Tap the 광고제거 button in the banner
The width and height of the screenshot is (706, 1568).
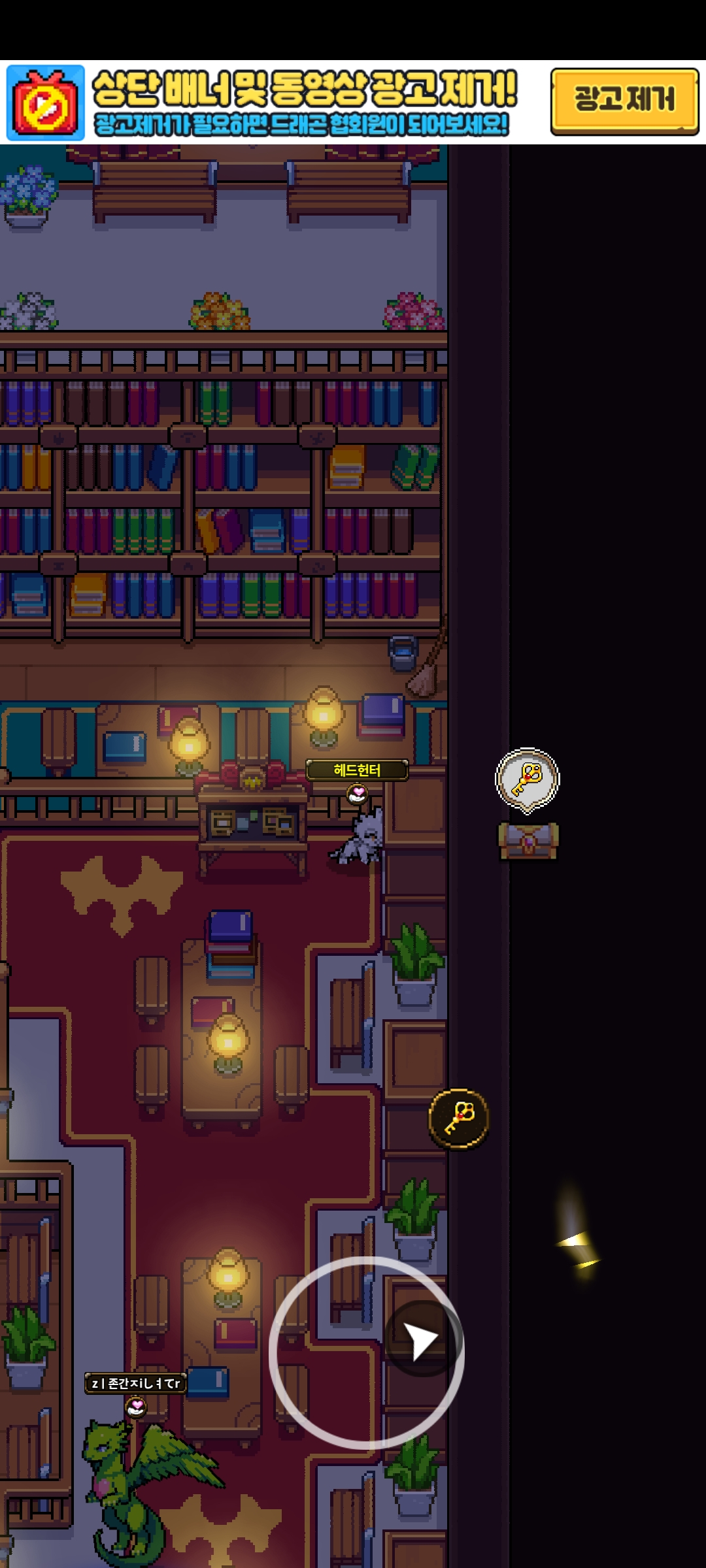624,101
